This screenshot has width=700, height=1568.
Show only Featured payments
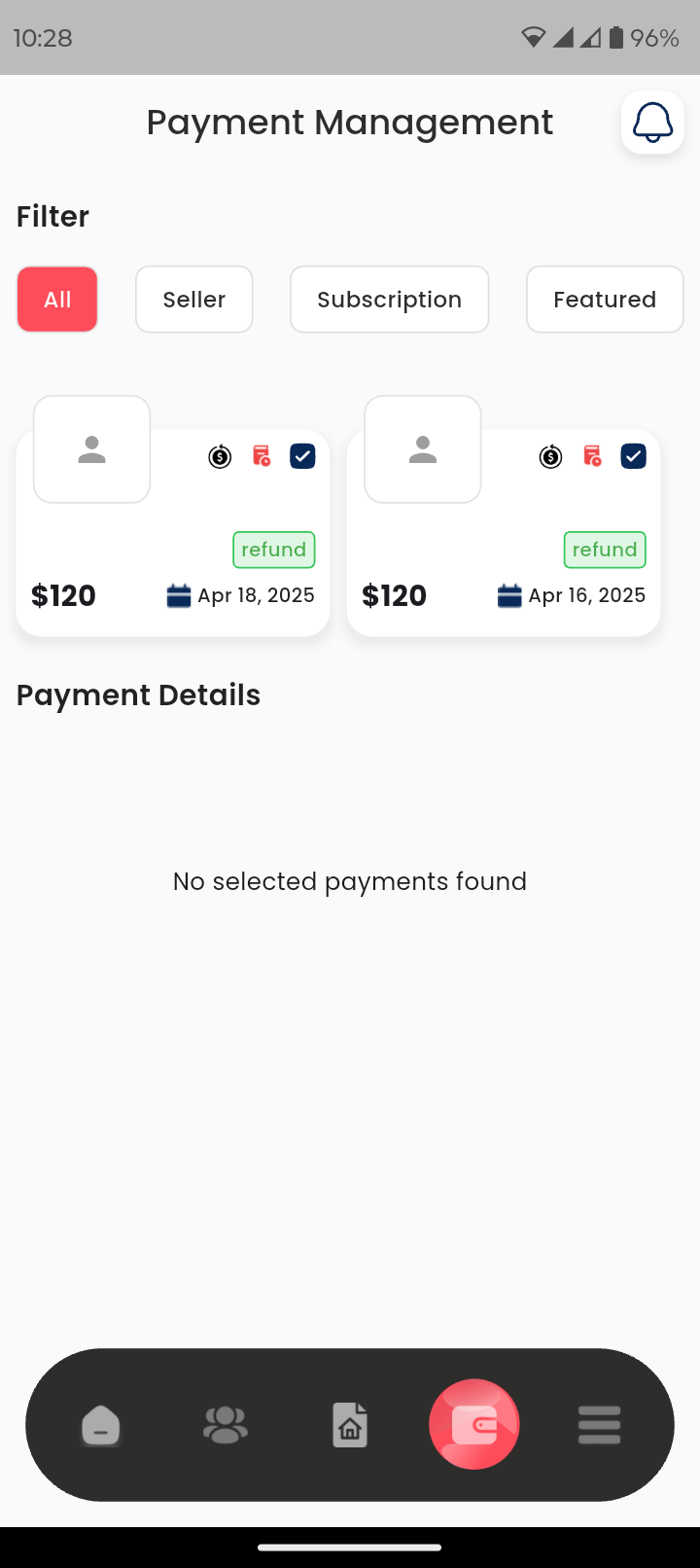[605, 300]
